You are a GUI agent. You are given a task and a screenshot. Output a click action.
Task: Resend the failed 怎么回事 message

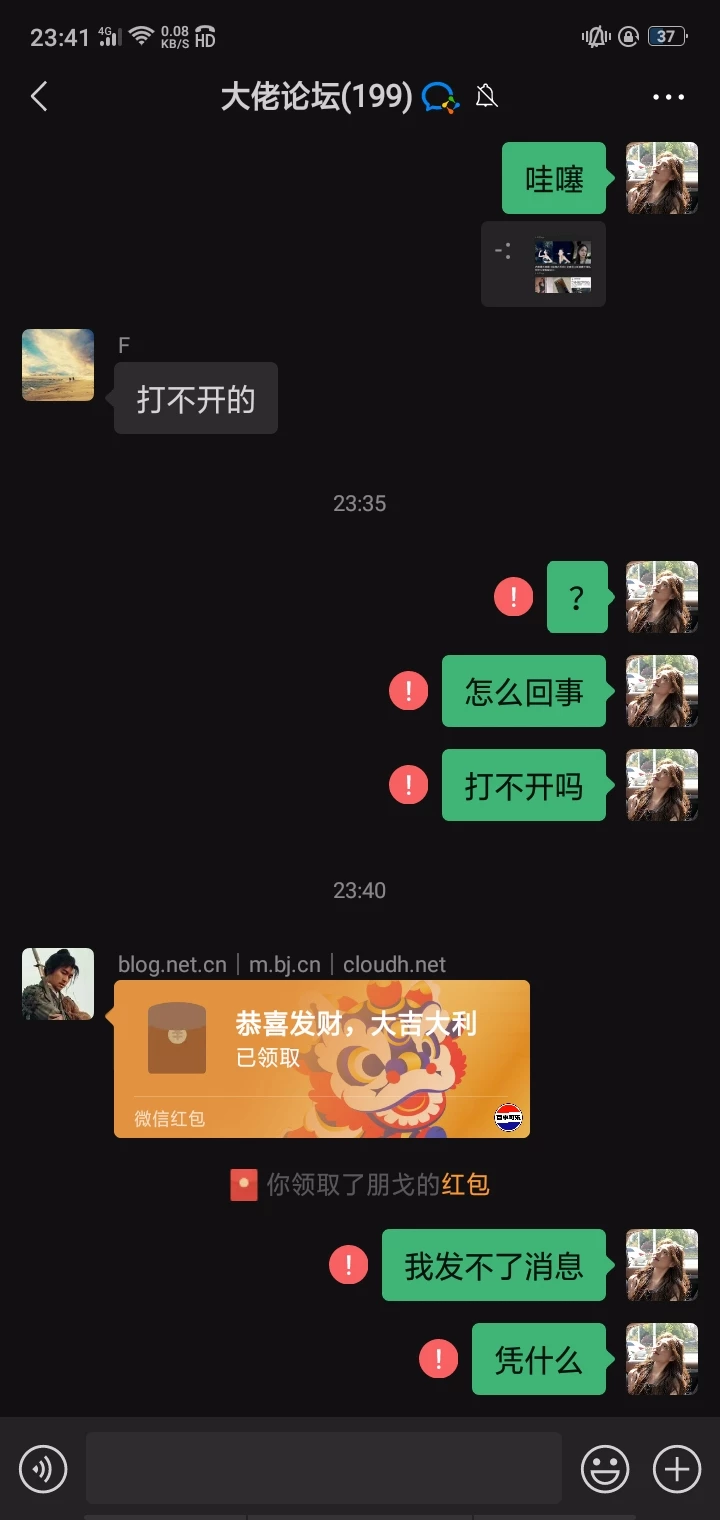[x=408, y=691]
